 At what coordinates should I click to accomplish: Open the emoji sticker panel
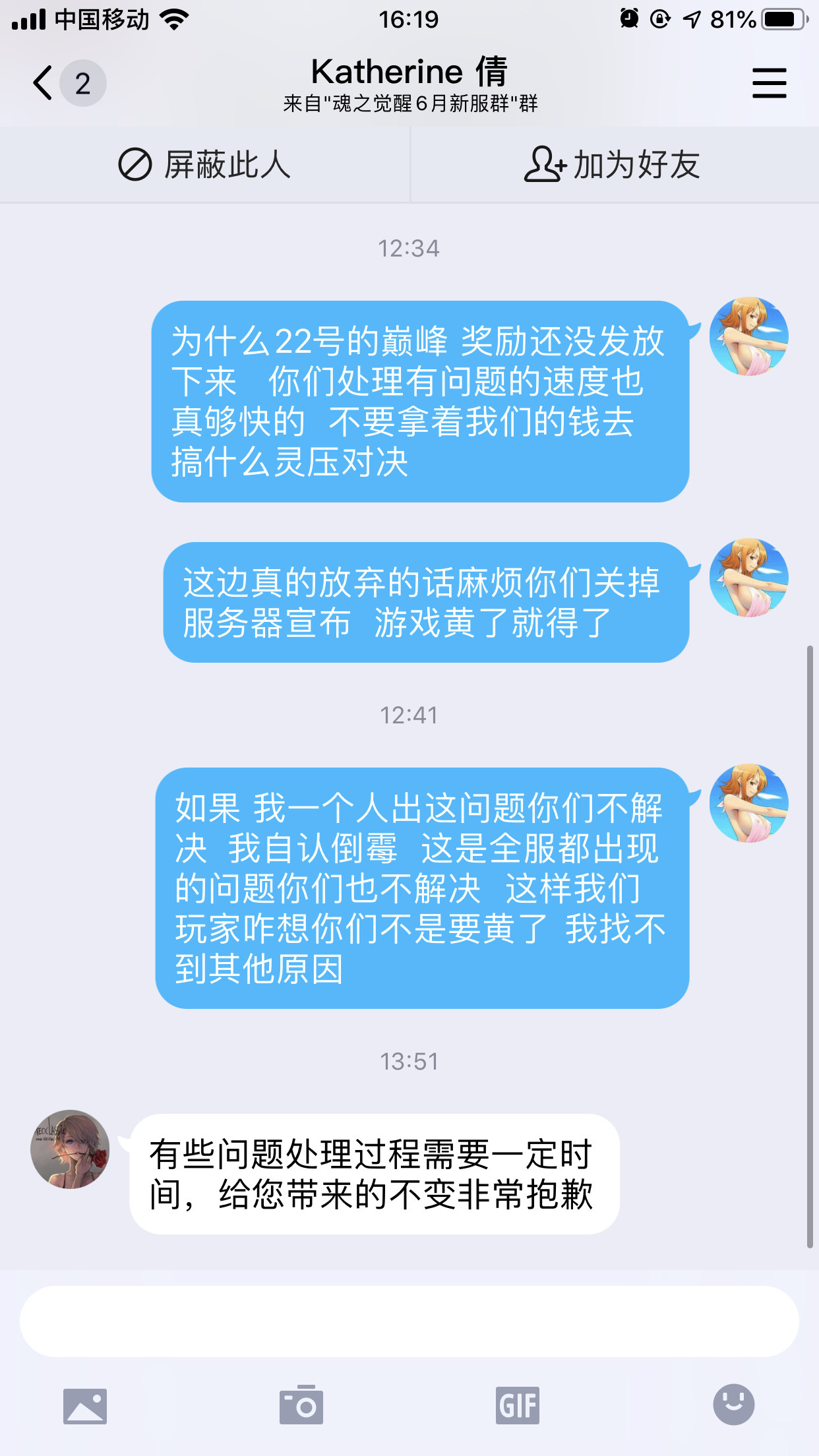click(x=734, y=1405)
